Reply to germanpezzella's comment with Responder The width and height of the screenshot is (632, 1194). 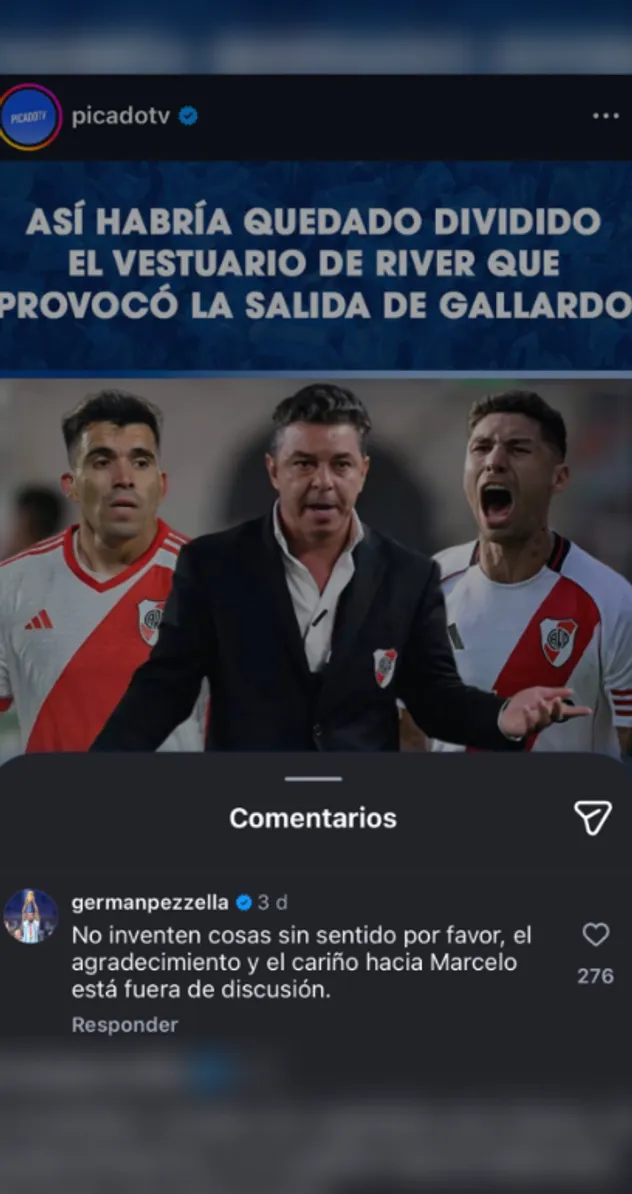coord(125,1025)
